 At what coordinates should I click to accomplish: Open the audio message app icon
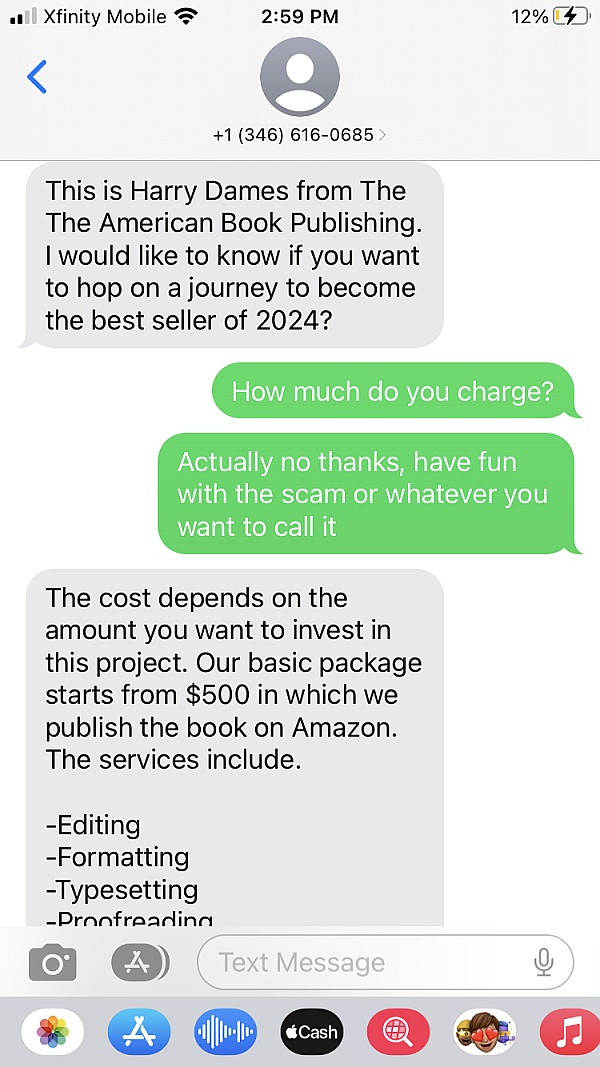(225, 1032)
